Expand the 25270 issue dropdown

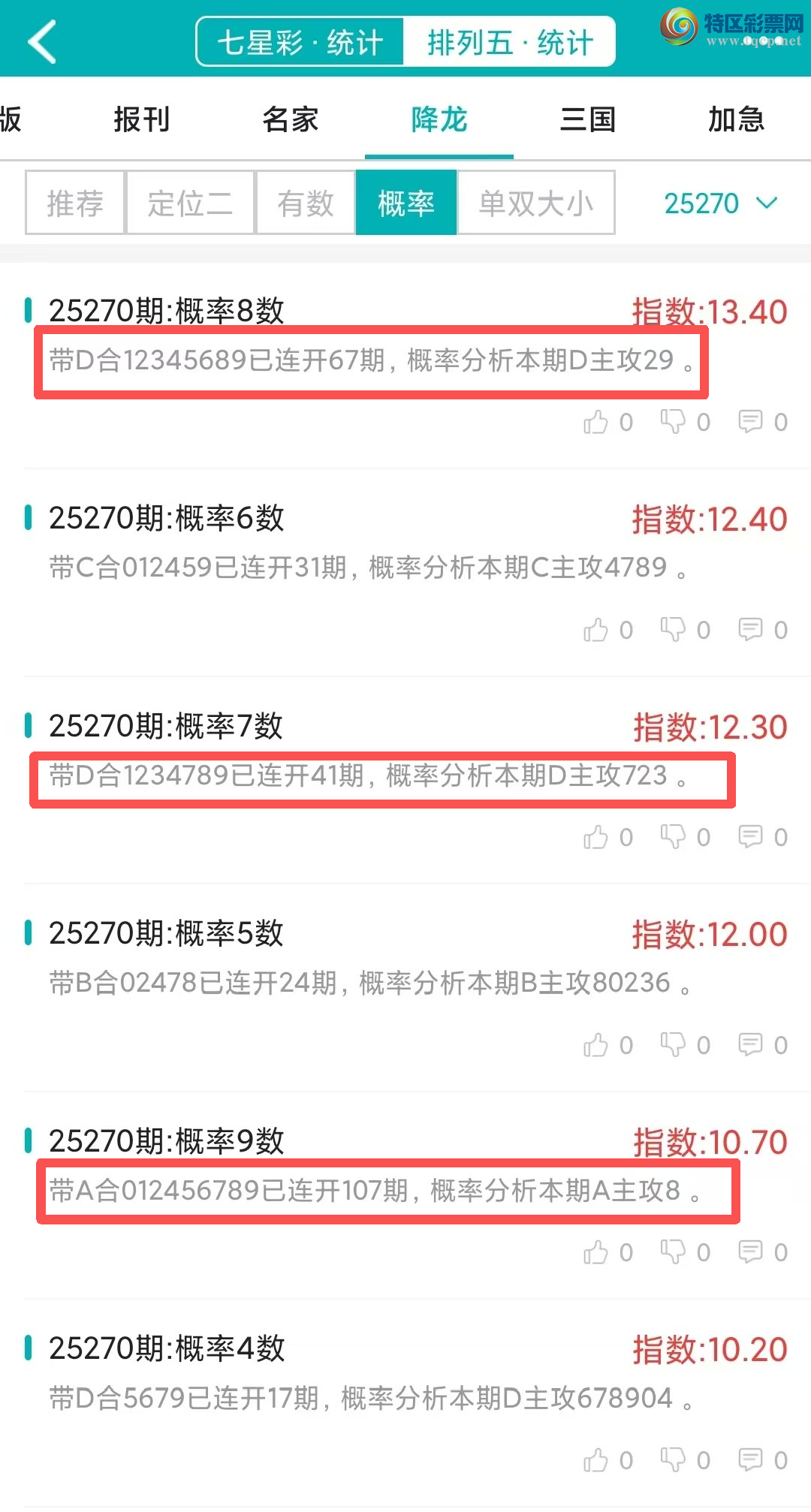(719, 203)
